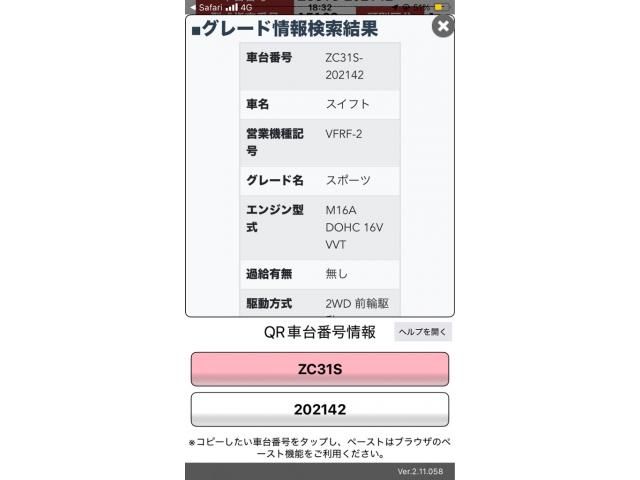Screen dimensions: 640x480
Task: Copy the 202142 chassis number button
Action: click(x=320, y=409)
